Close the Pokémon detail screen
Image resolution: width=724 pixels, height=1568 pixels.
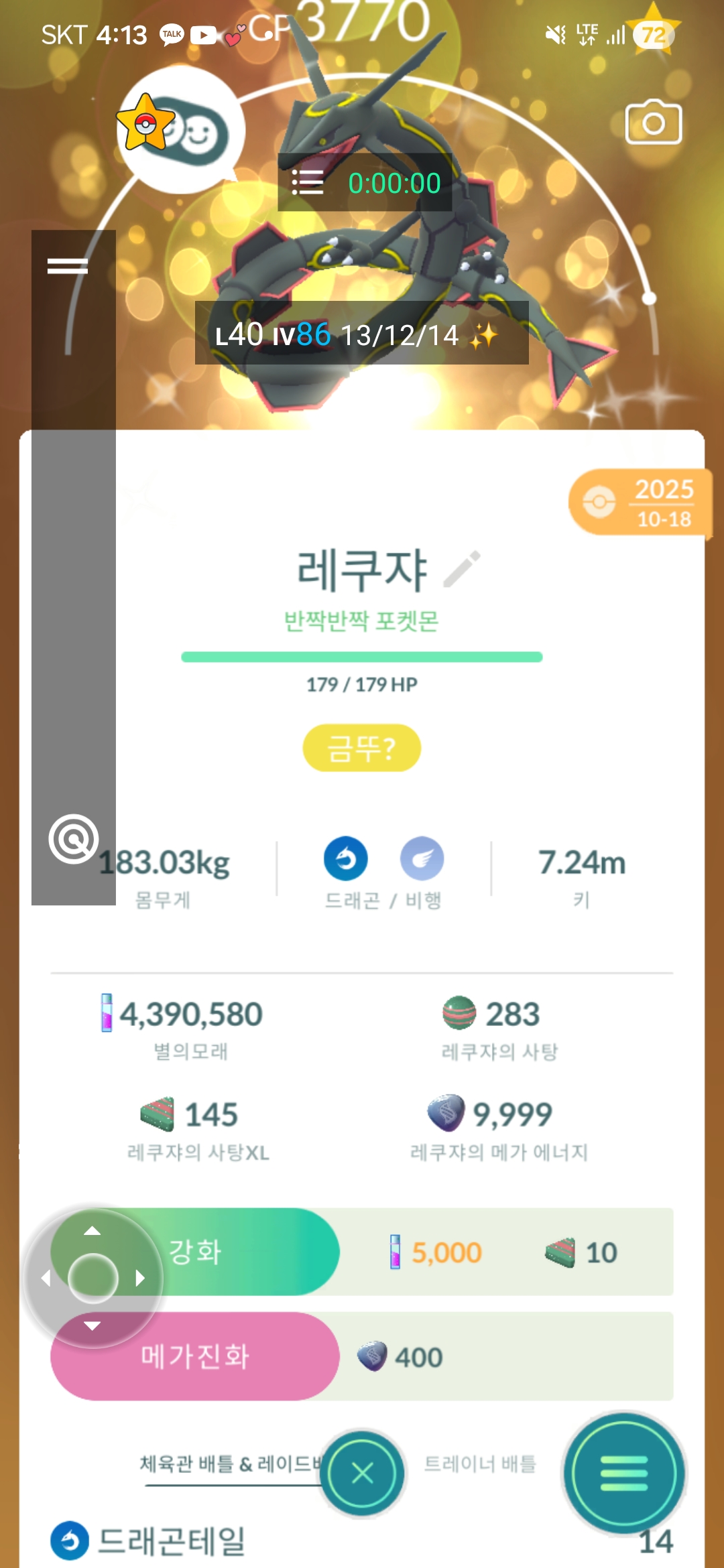pyautogui.click(x=362, y=1473)
